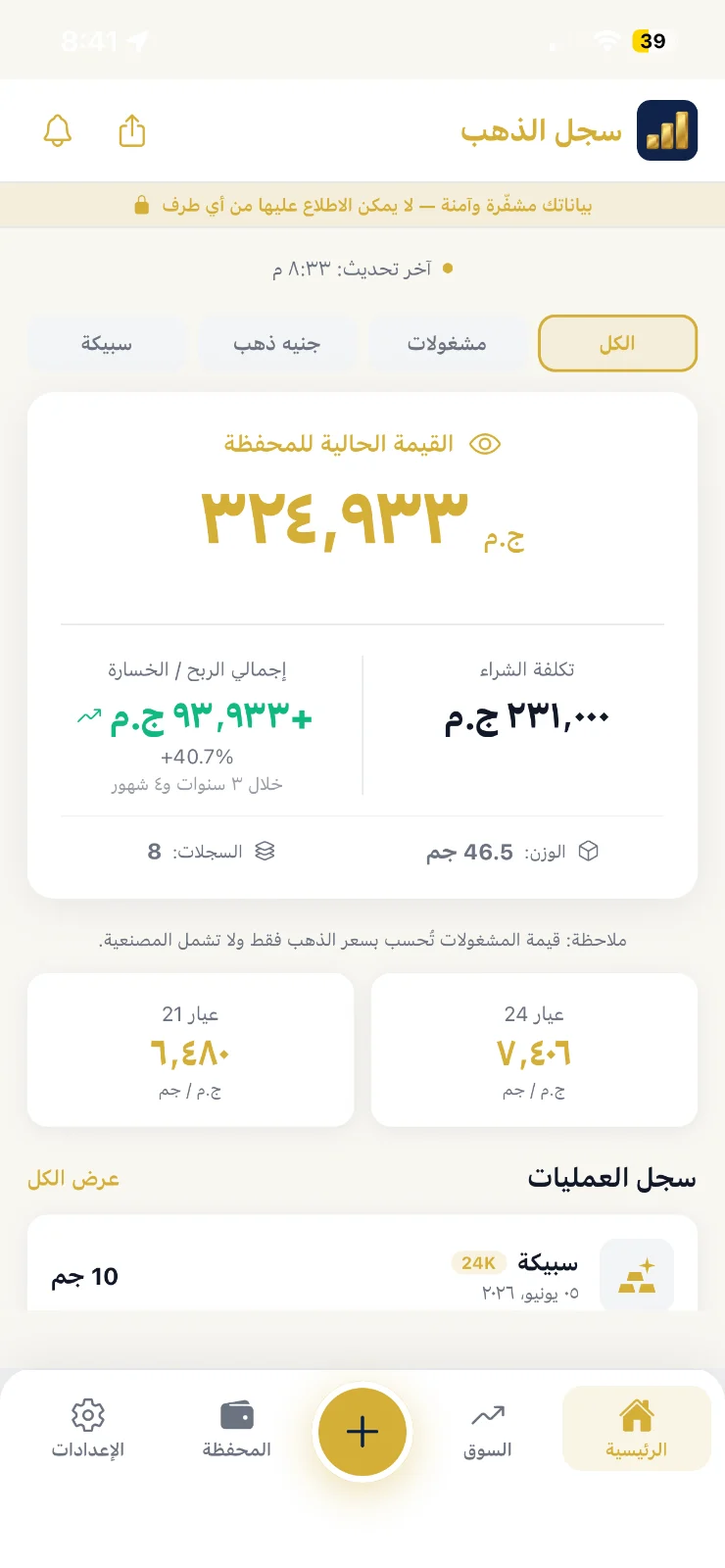Screen dimensions: 725x1568
Task: Open the الإعدادات tab
Action: 88,1430
